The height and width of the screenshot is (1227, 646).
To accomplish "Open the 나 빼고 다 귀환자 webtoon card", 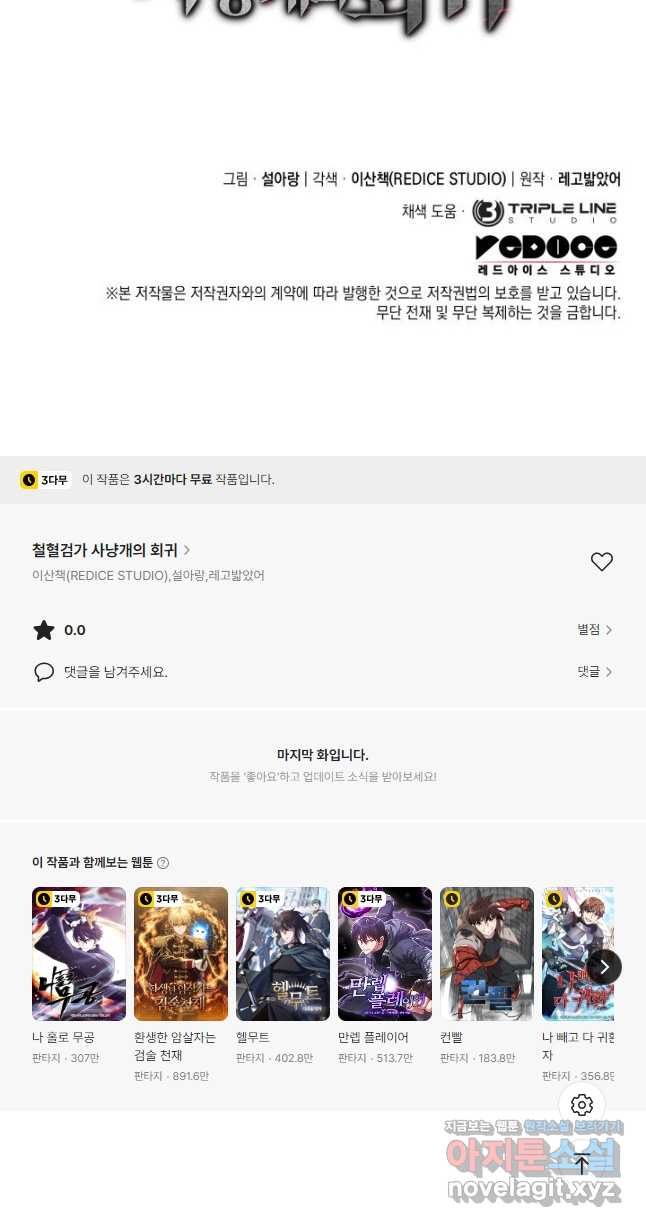I will tap(576, 954).
